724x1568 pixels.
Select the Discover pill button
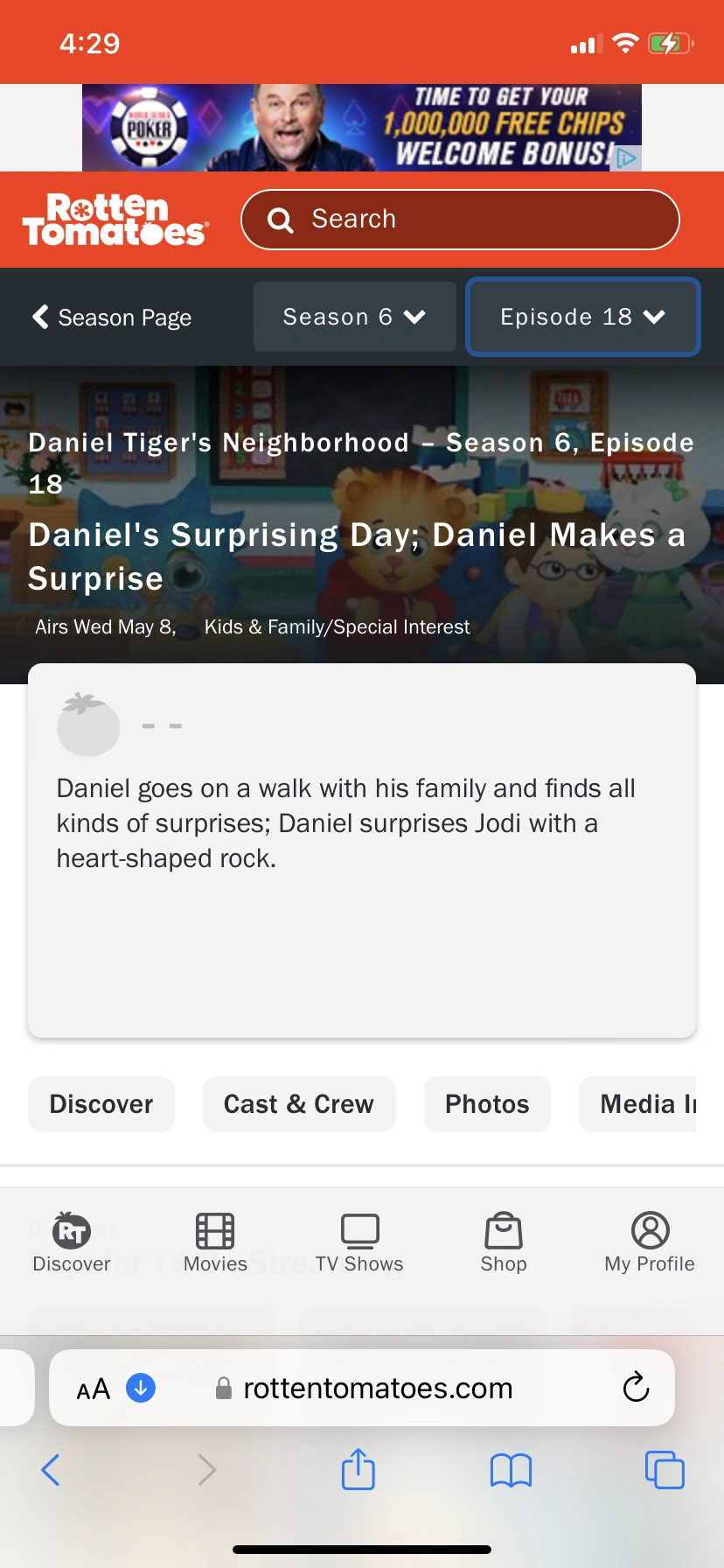101,1104
